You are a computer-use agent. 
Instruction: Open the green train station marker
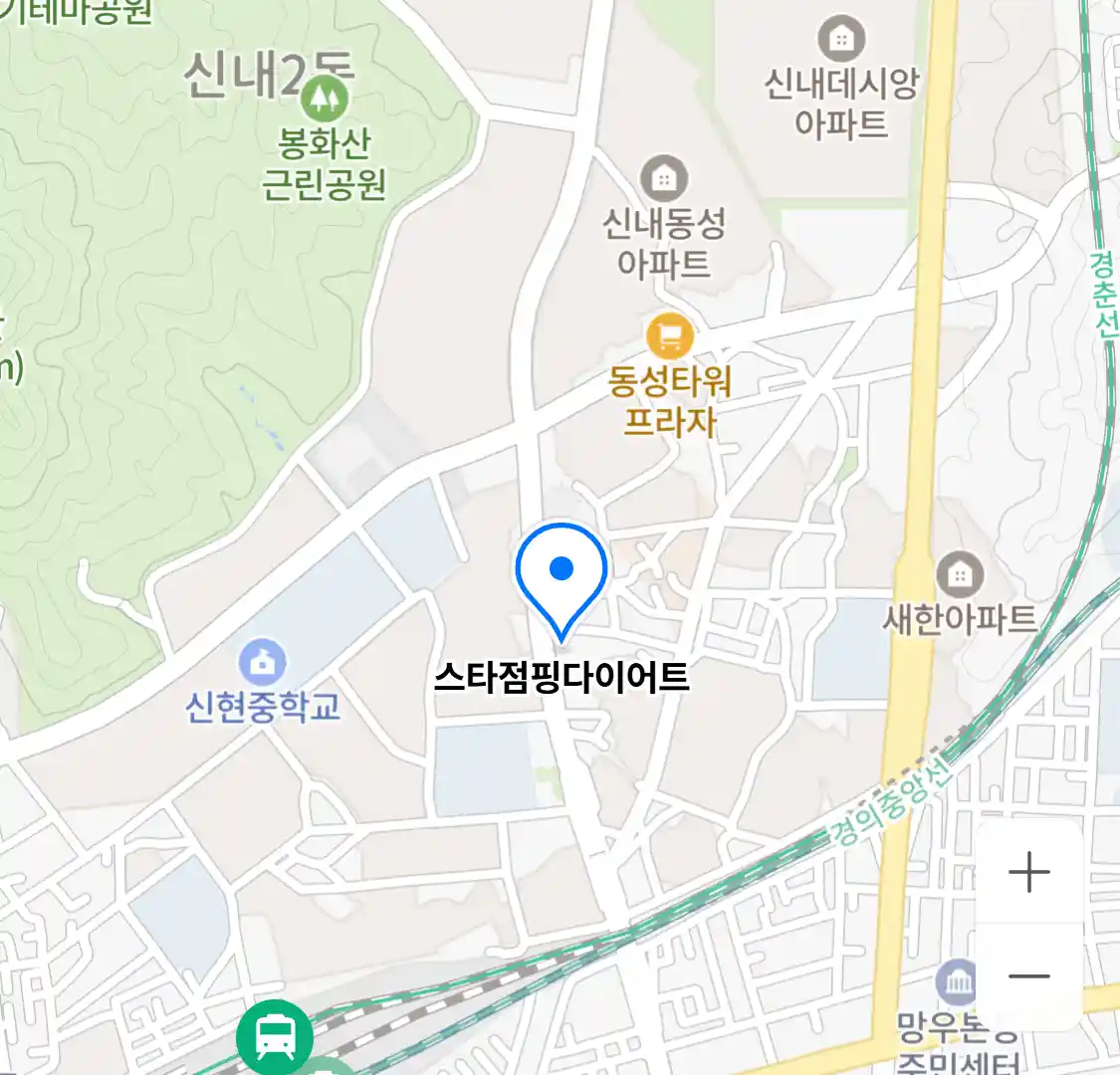coord(275,1037)
